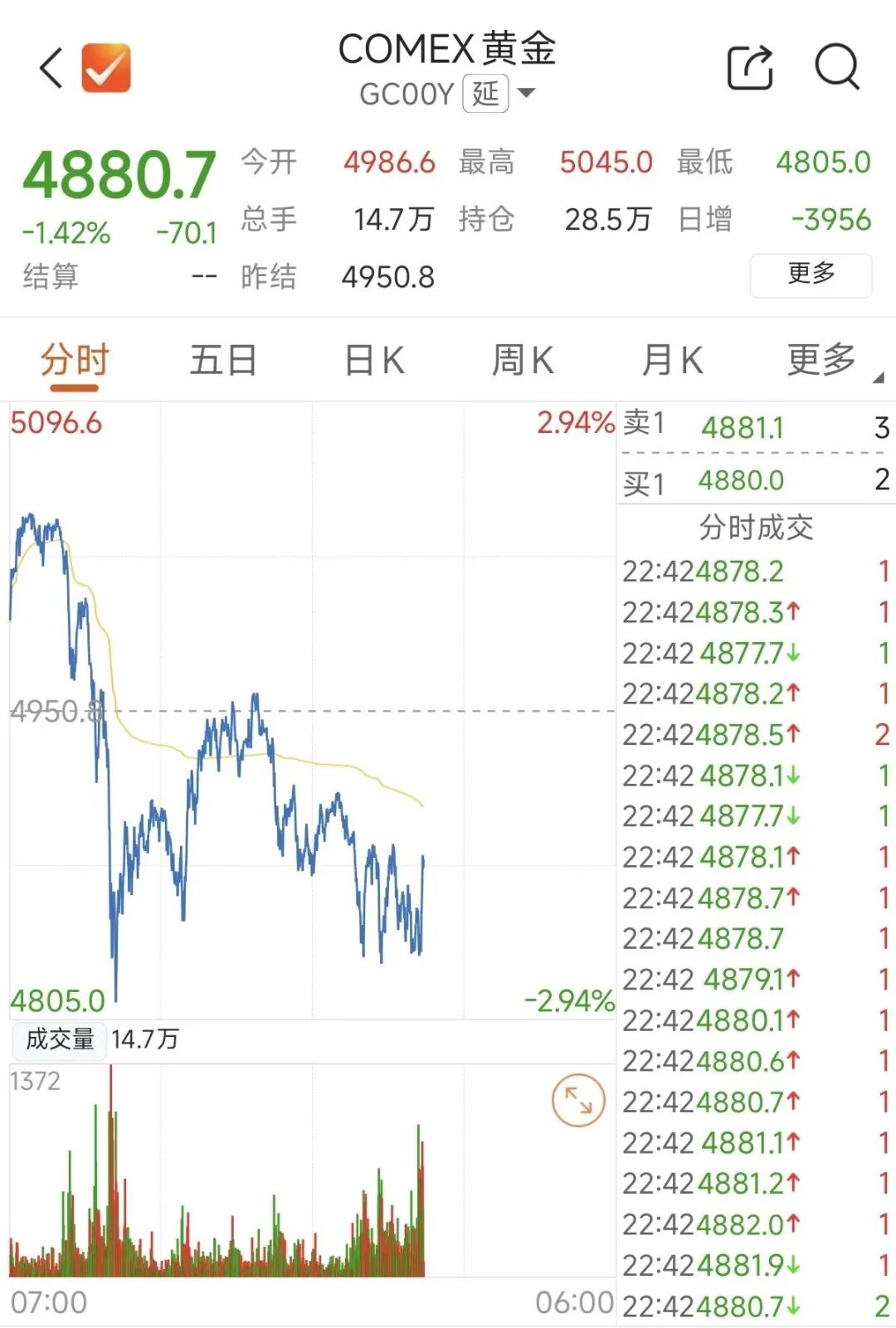Share this COMEX gold quote
This screenshot has height=1328, width=896.
click(750, 67)
